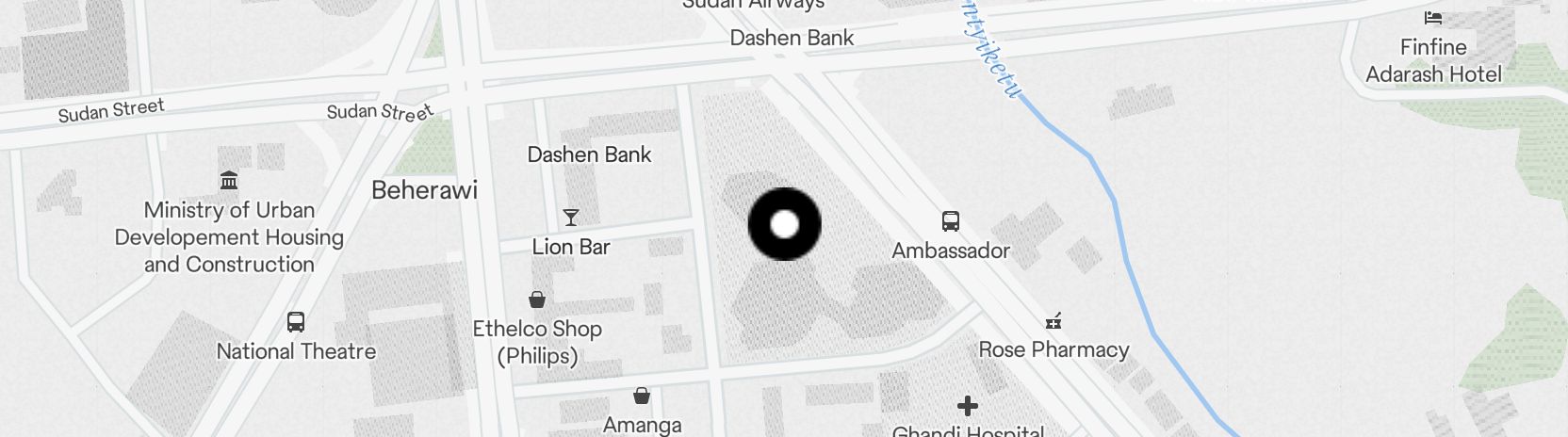Image resolution: width=1568 pixels, height=437 pixels.
Task: Open the Amanga shop marker
Action: tap(642, 396)
